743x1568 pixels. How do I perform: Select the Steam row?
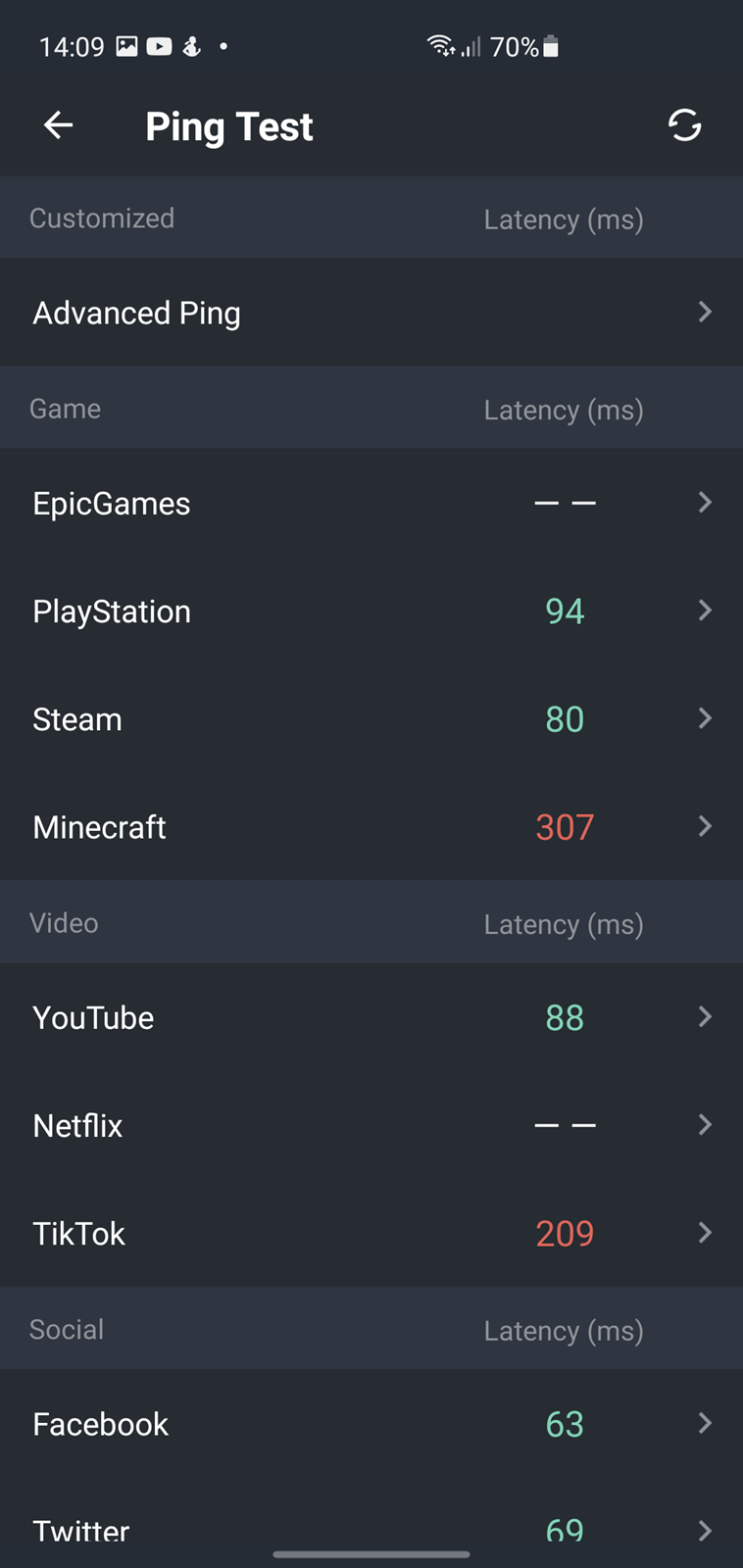click(x=371, y=718)
